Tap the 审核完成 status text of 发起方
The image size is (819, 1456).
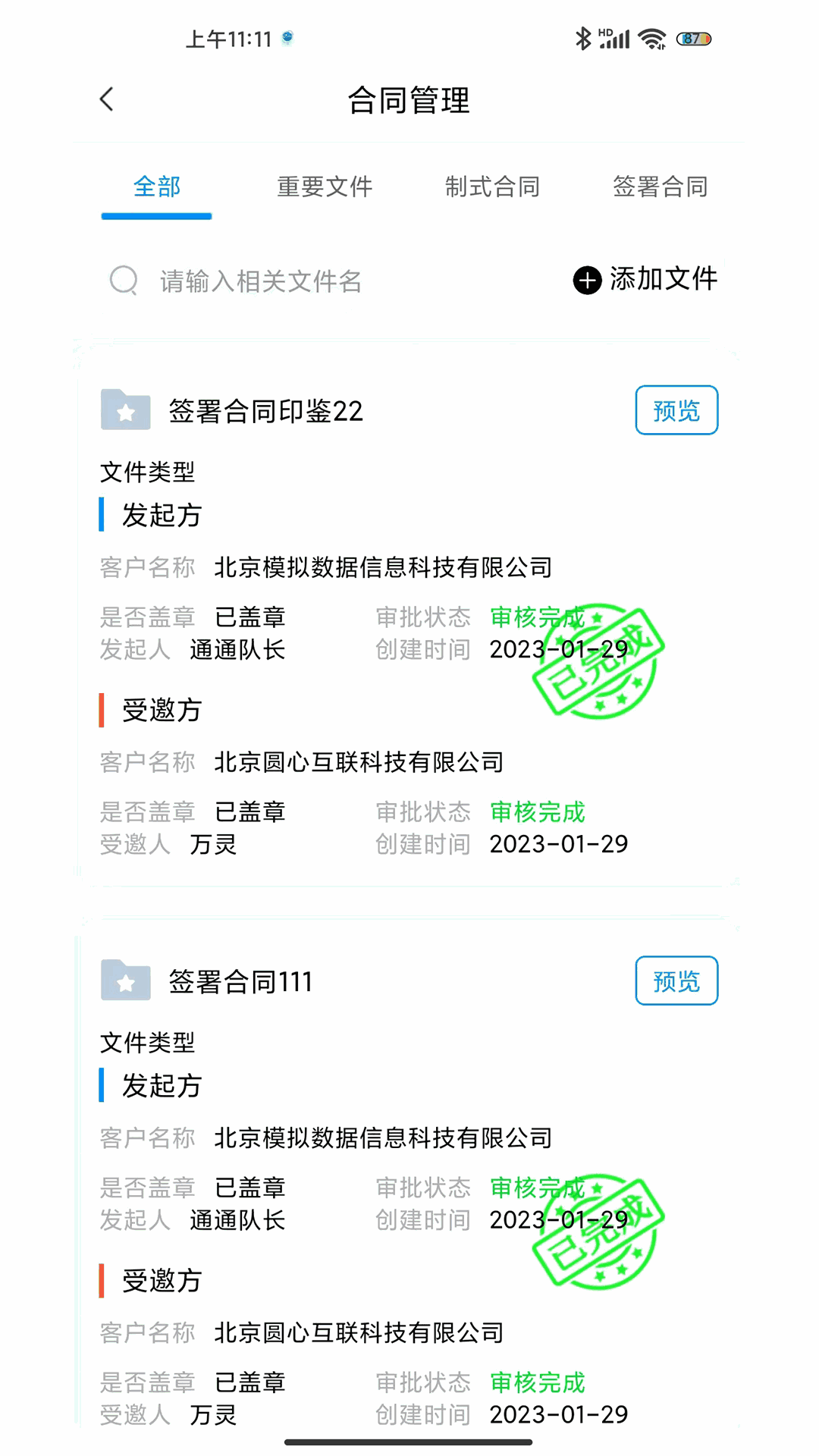click(538, 617)
